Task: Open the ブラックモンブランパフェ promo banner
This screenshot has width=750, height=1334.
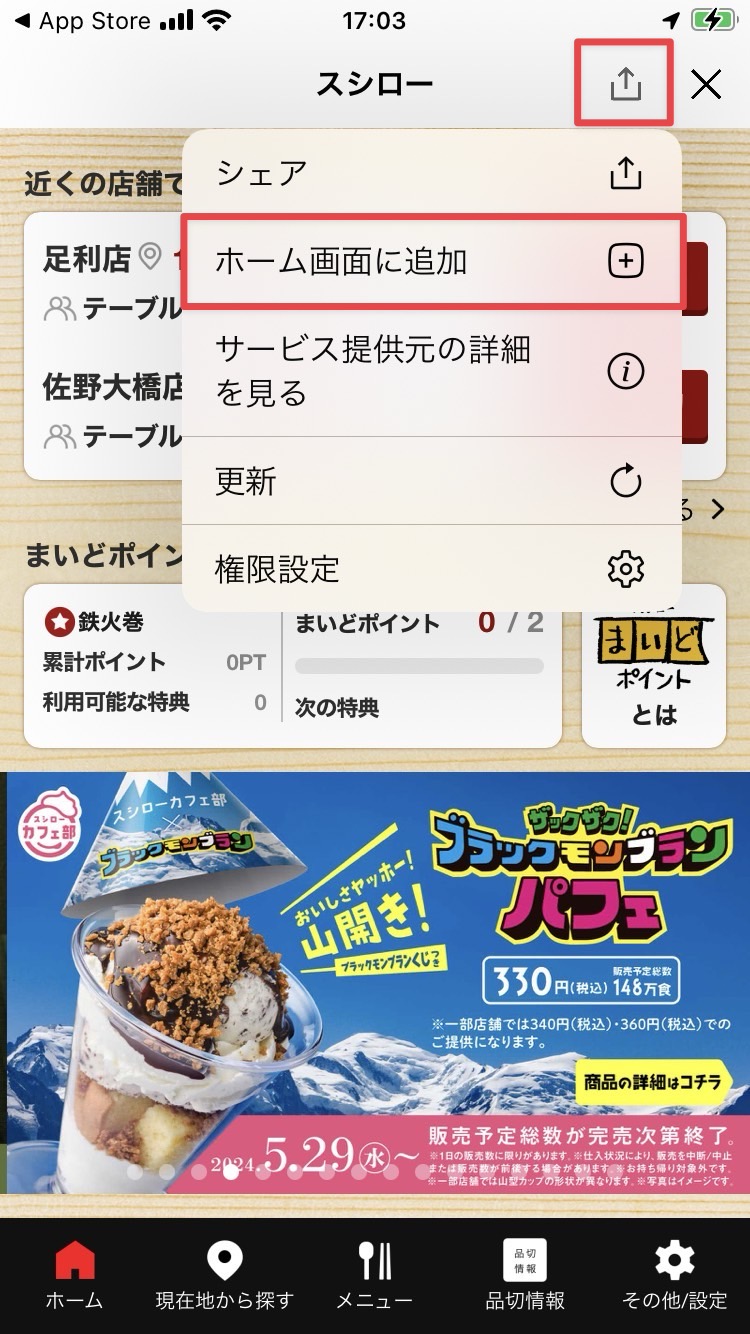Action: (375, 980)
